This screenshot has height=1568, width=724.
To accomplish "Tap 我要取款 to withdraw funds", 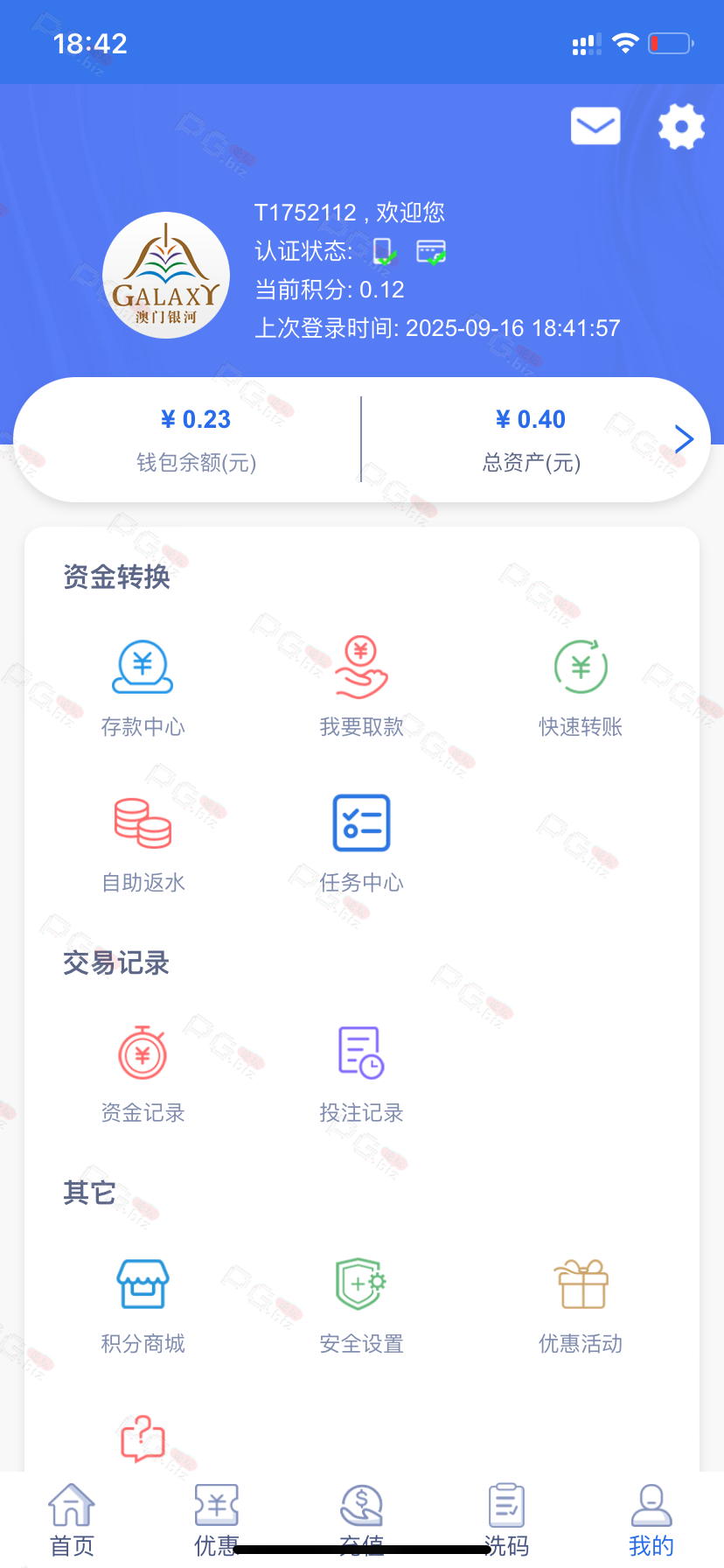I will pyautogui.click(x=361, y=687).
